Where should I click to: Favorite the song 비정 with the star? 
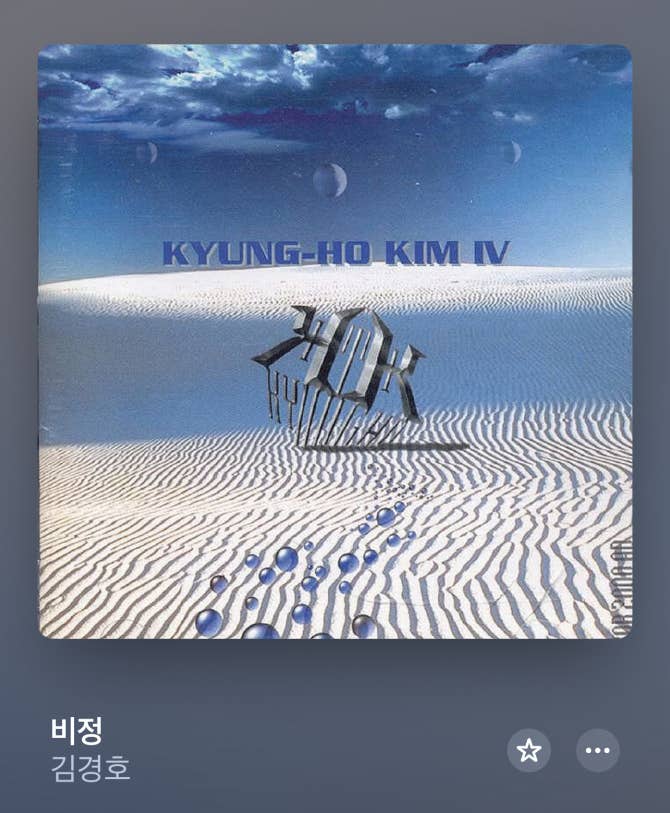click(528, 750)
